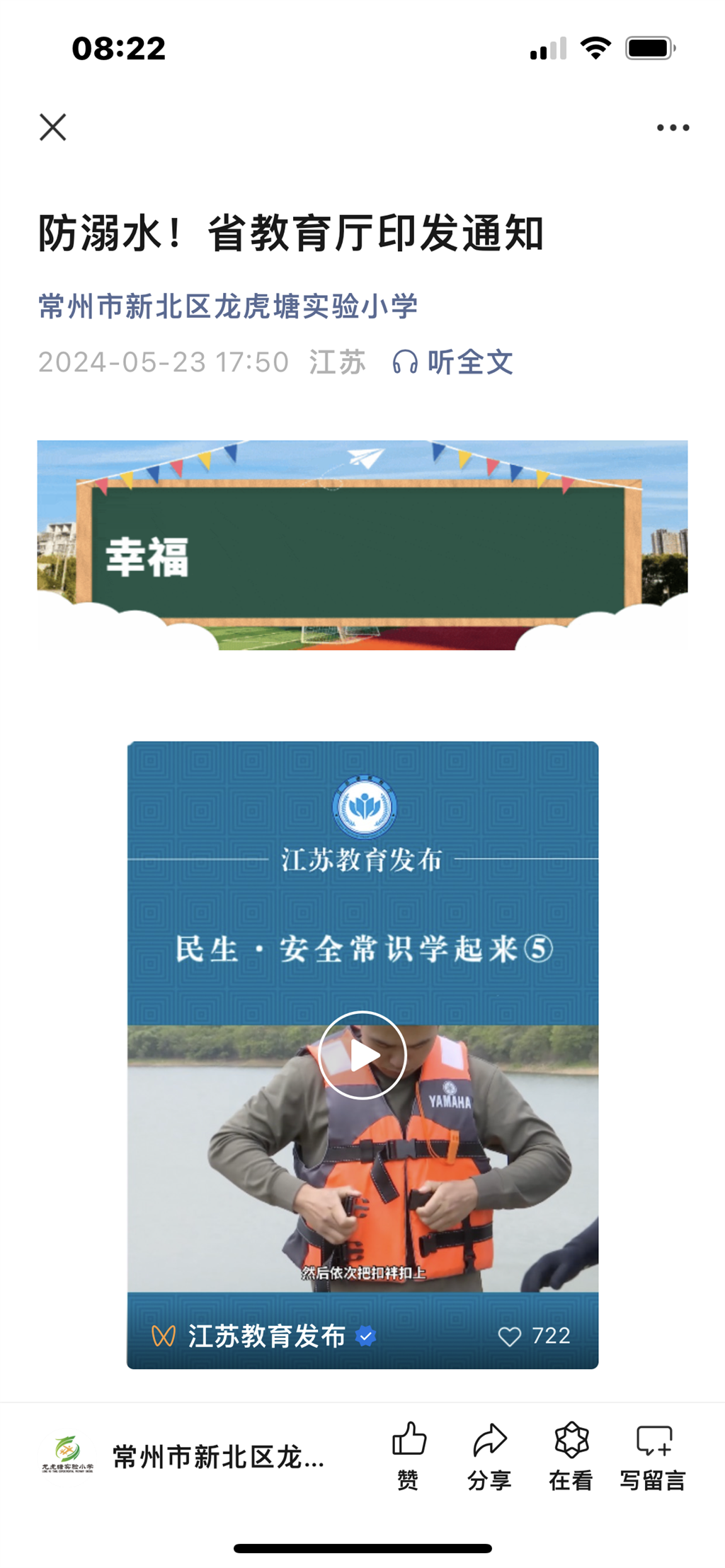The width and height of the screenshot is (725, 1568).
Task: Like the video with 722 hearts
Action: coord(510,1336)
